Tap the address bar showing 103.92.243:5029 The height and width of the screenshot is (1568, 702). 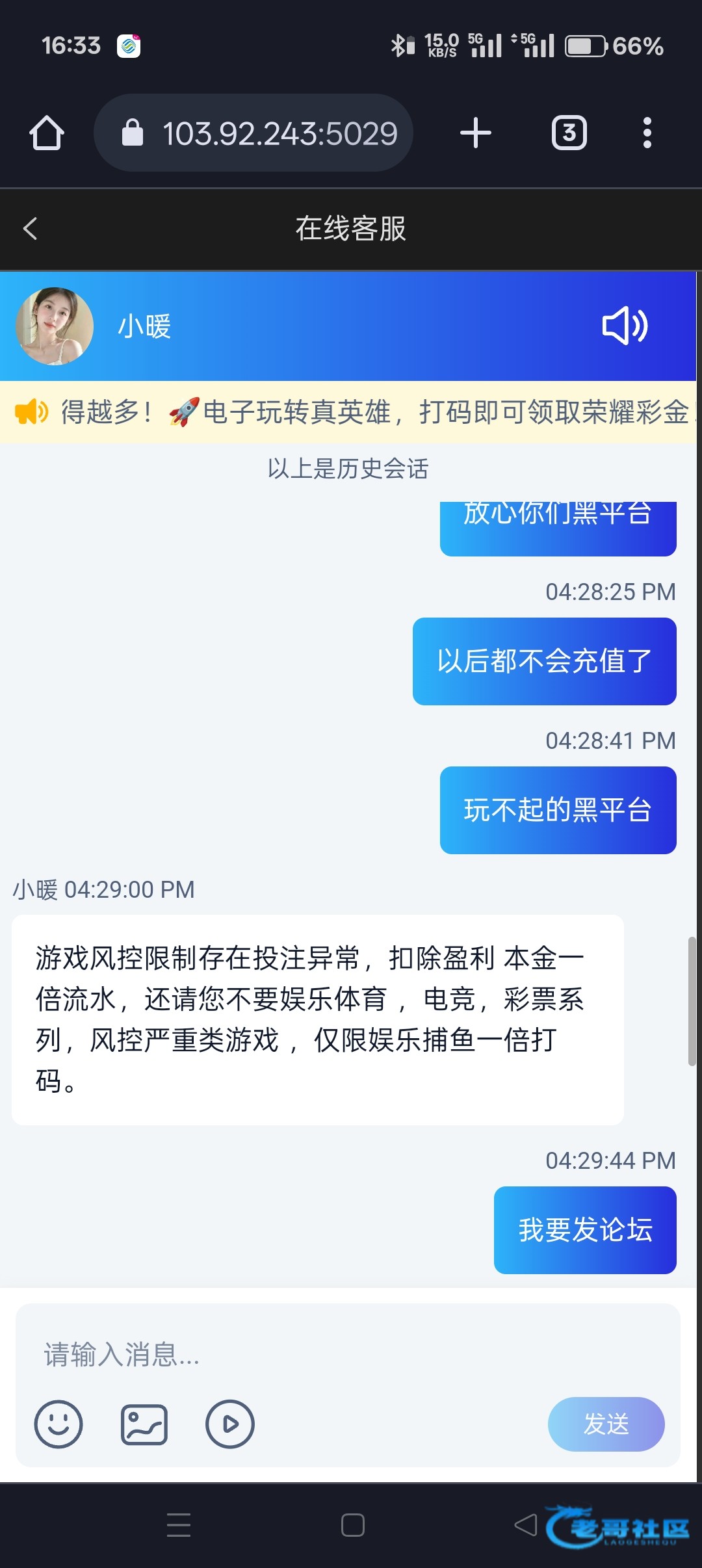pos(253,133)
